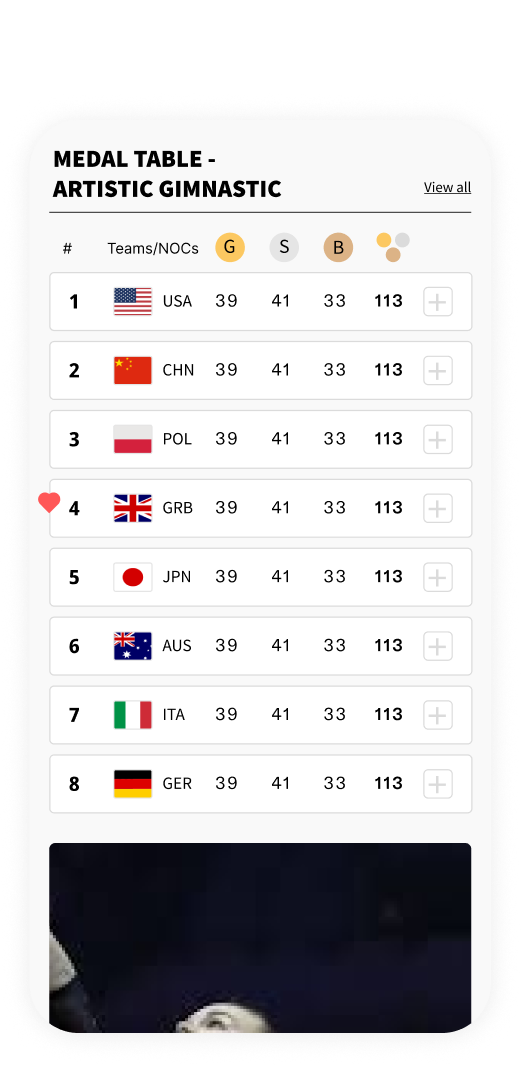This screenshot has width=521, height=1066.
Task: Expand the JPN row plus button
Action: pos(438,577)
